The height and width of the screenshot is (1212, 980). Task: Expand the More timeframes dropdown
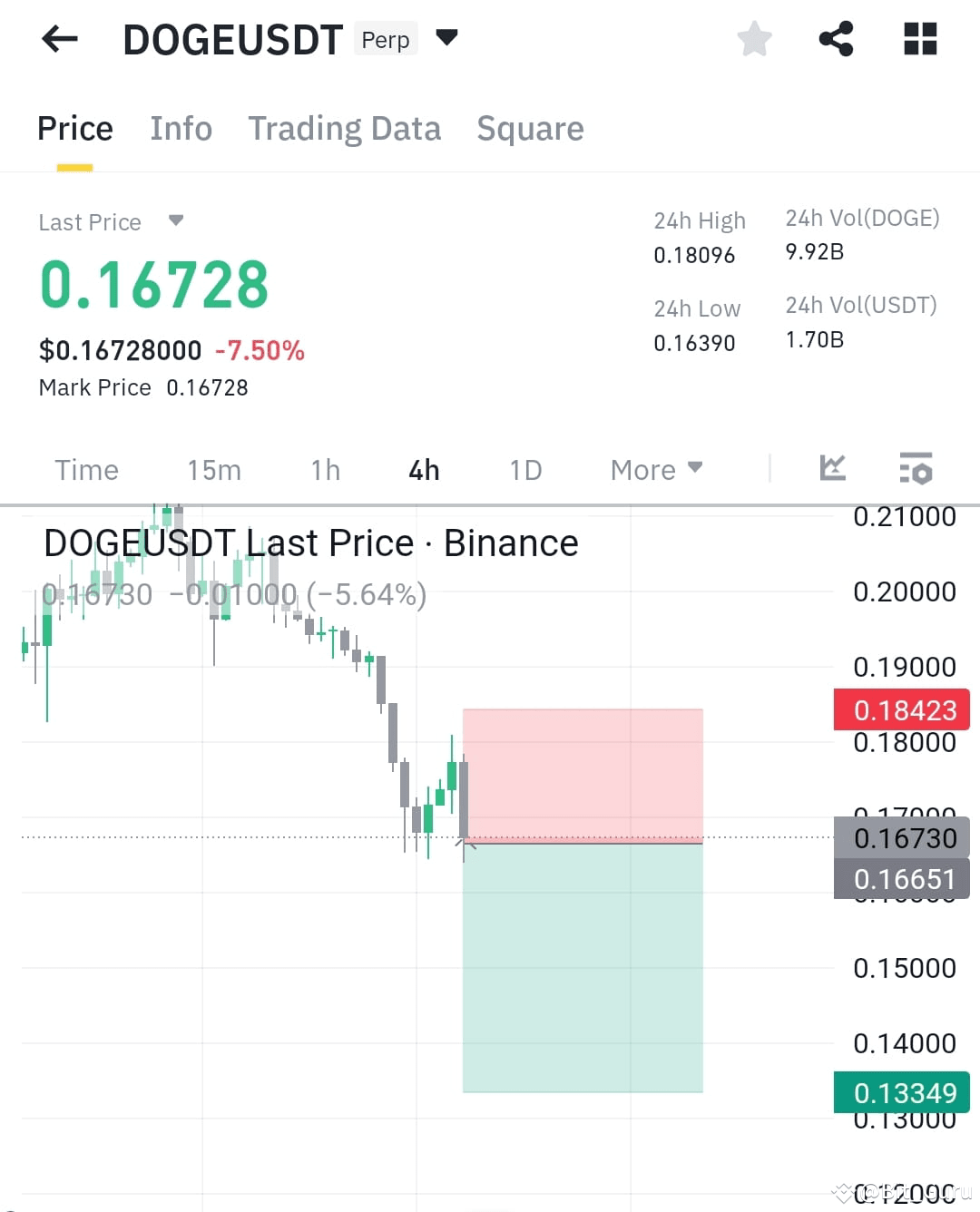pyautogui.click(x=655, y=469)
